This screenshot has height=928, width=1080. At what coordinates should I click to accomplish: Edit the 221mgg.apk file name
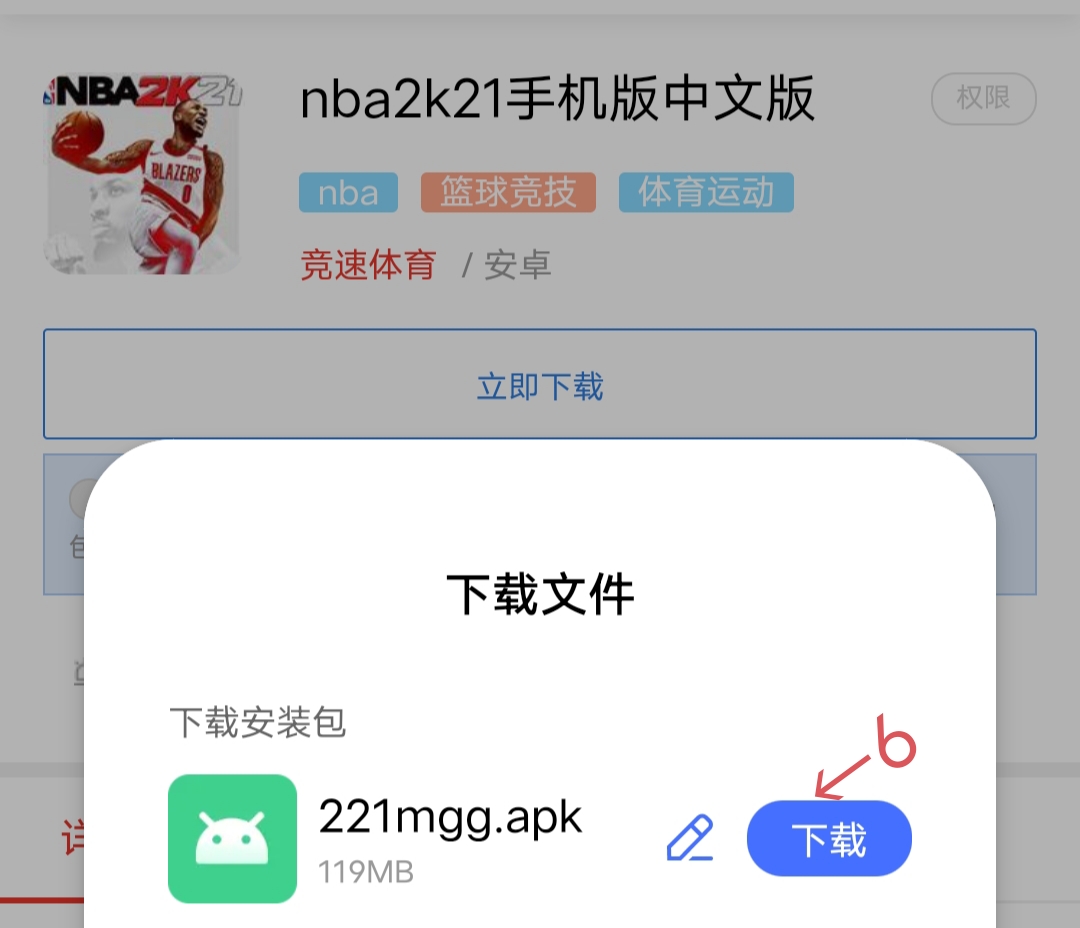click(x=690, y=839)
